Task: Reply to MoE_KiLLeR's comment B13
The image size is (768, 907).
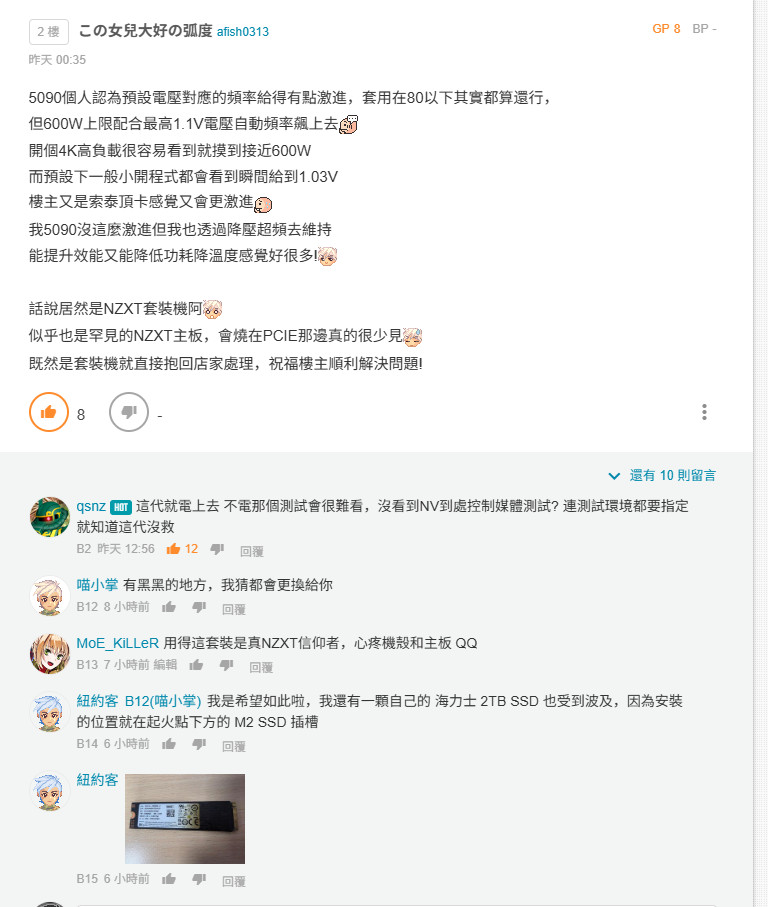Action: [x=261, y=666]
